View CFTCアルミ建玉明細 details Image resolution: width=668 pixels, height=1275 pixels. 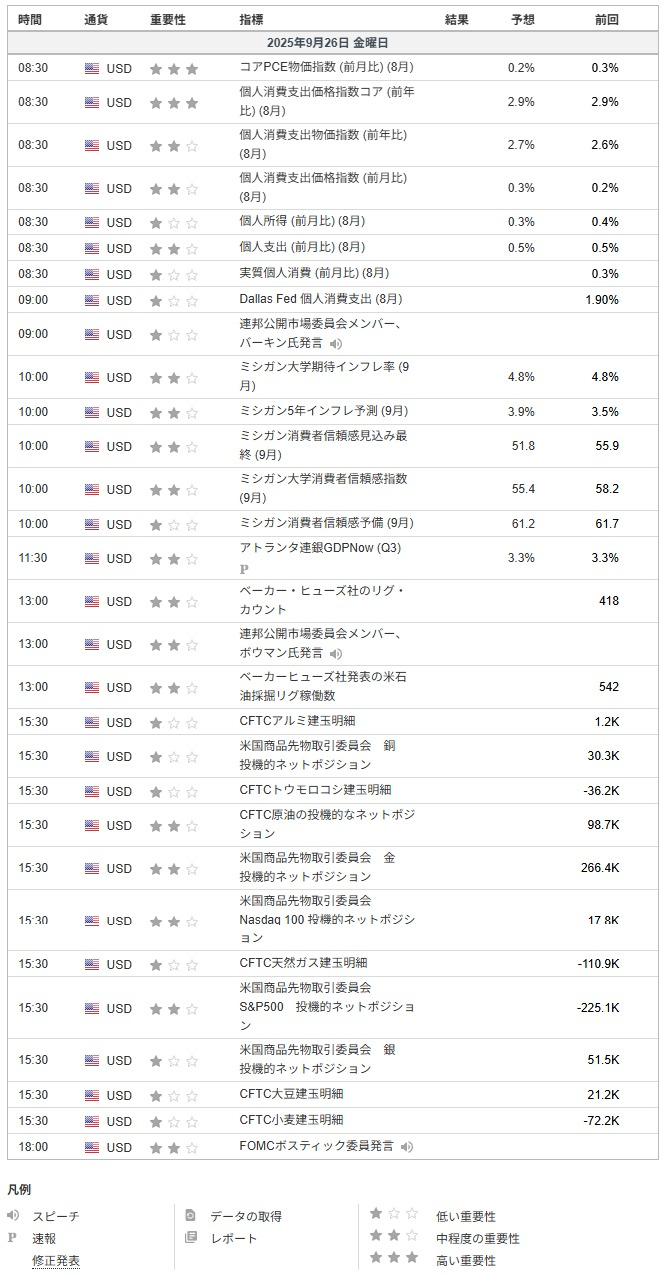pyautogui.click(x=297, y=721)
